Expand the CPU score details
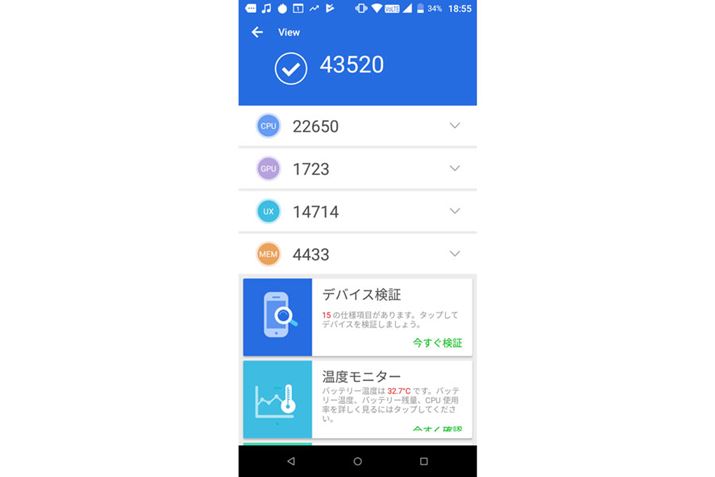The image size is (715, 477). pyautogui.click(x=455, y=126)
